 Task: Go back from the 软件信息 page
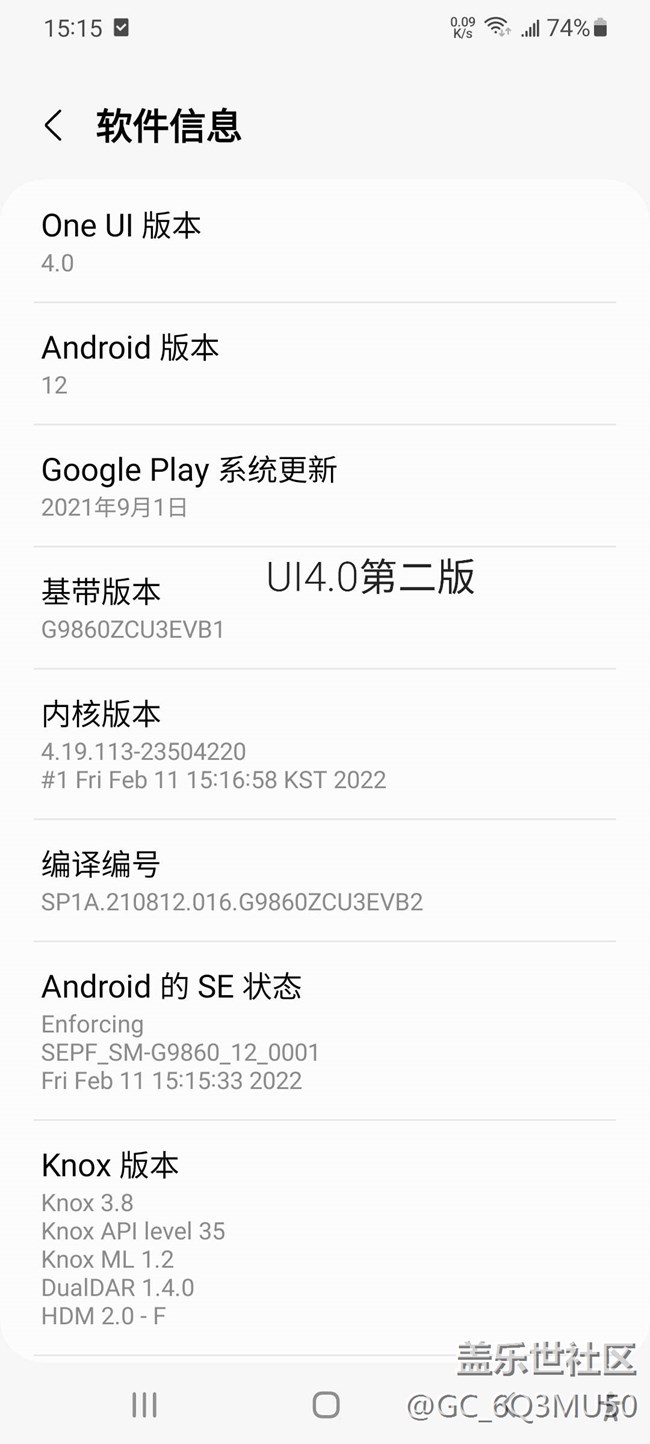tap(54, 126)
